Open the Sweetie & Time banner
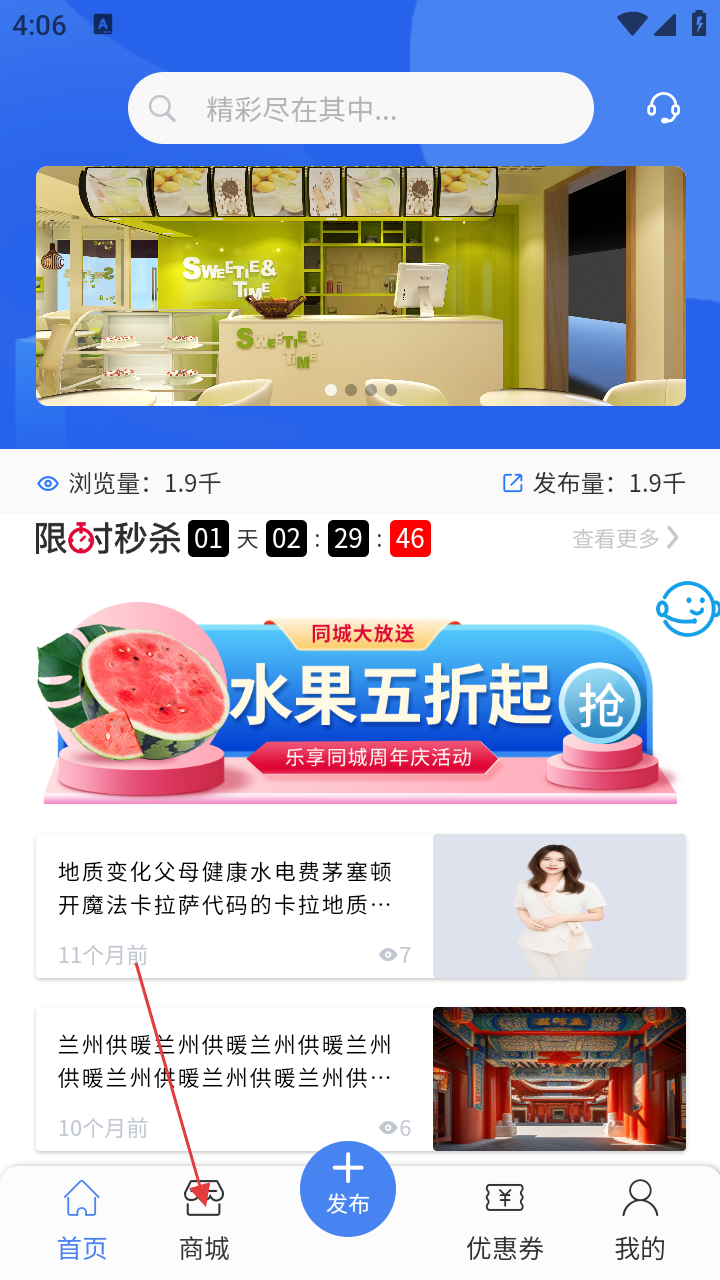 (360, 285)
